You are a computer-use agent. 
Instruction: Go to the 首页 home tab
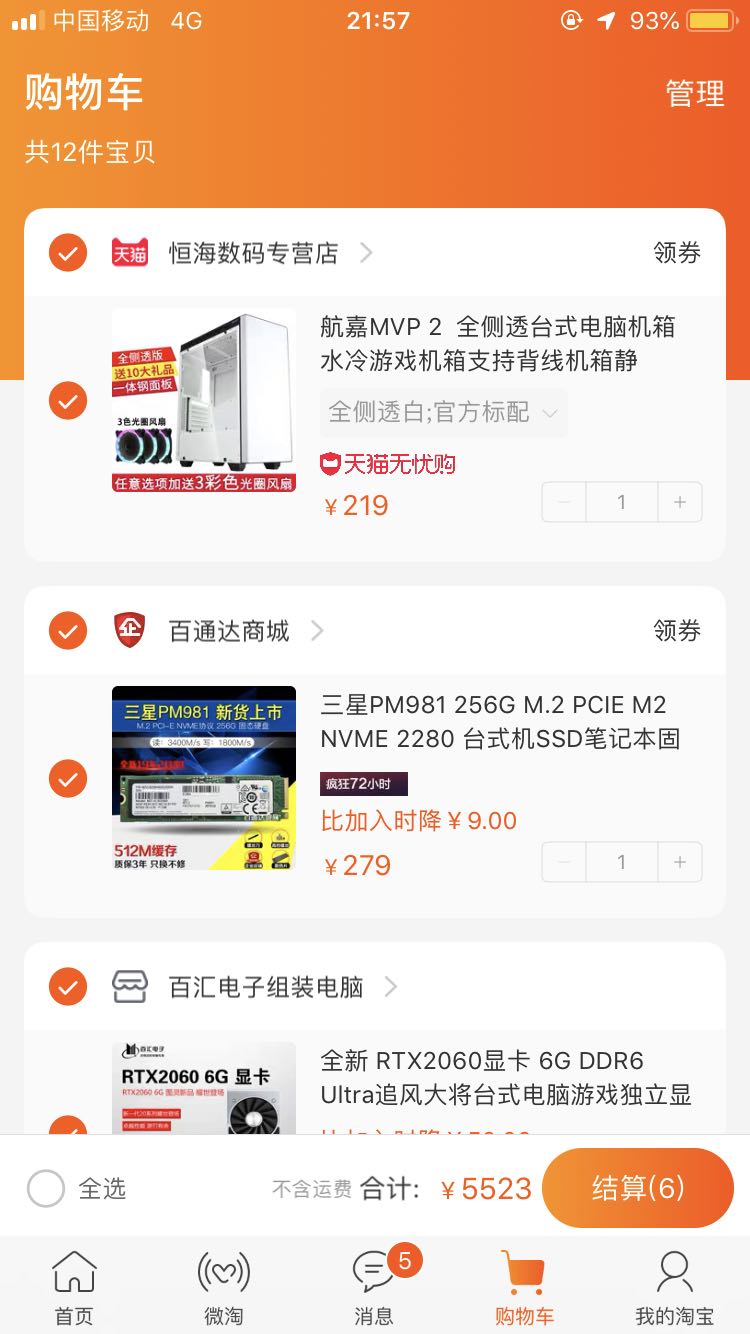[x=74, y=1289]
